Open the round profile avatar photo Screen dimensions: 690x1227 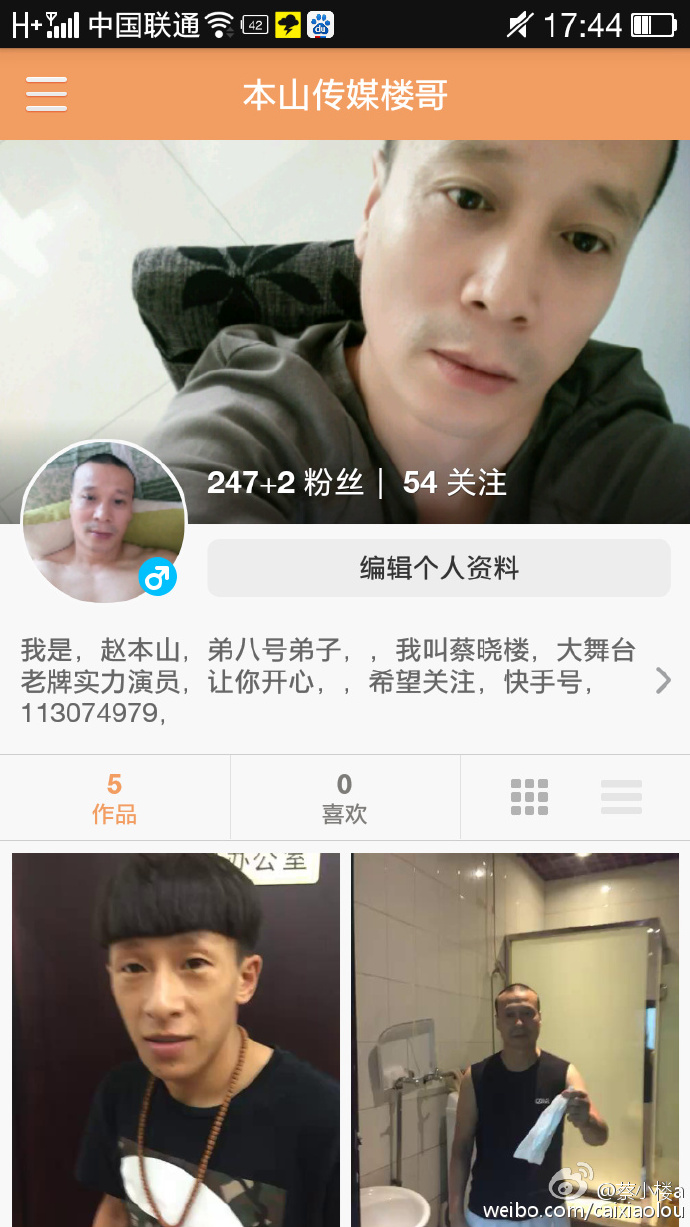(104, 522)
